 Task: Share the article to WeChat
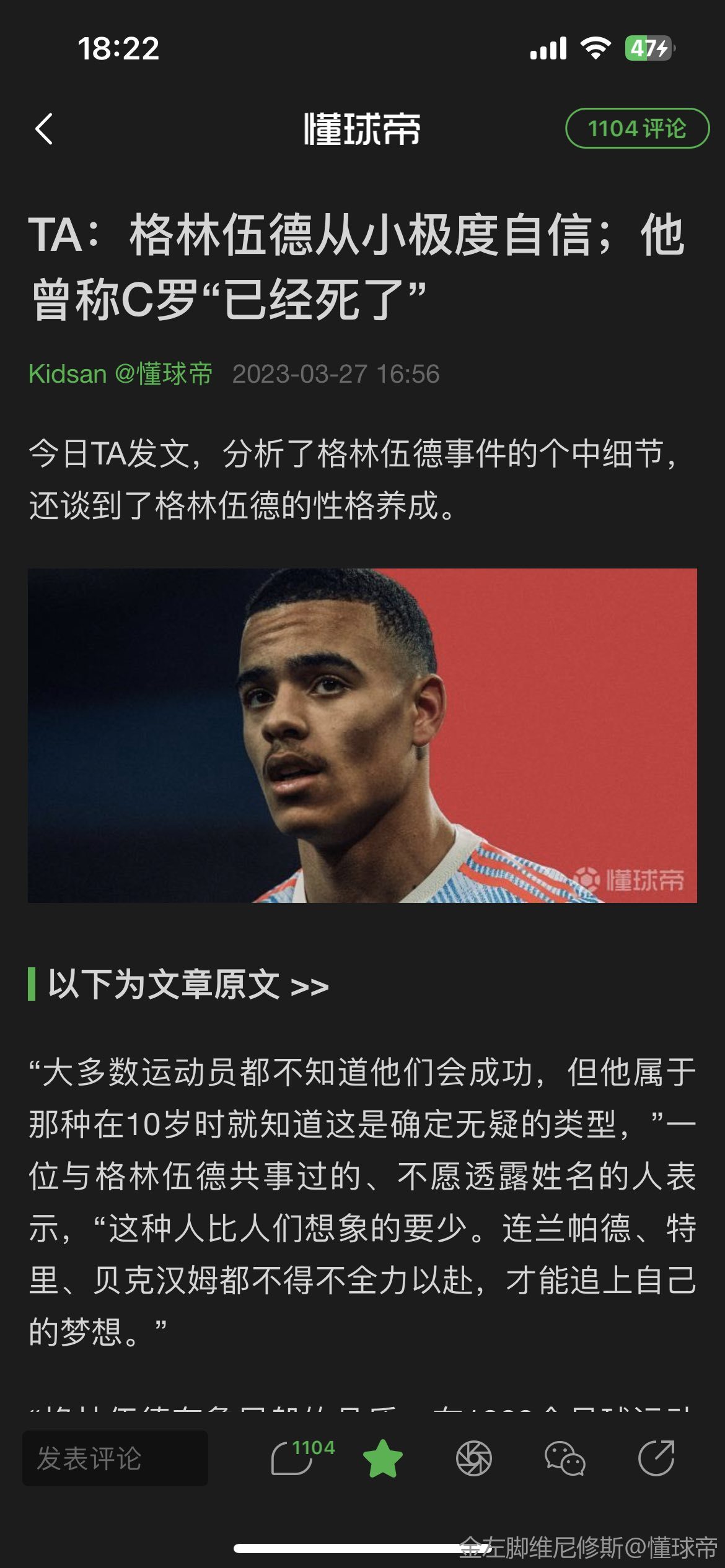565,1458
